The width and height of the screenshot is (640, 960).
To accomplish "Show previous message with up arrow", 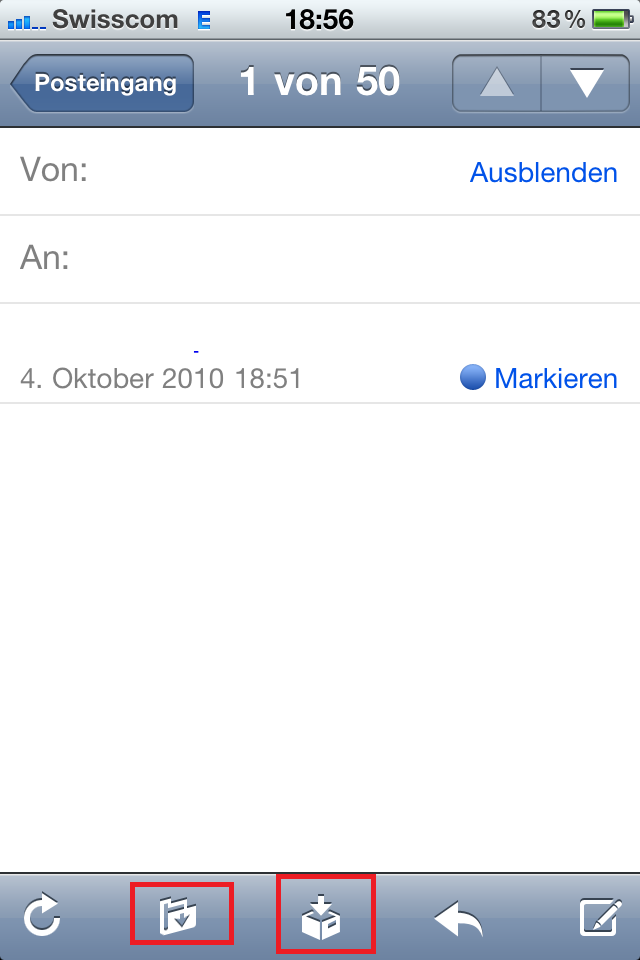I will pyautogui.click(x=497, y=83).
